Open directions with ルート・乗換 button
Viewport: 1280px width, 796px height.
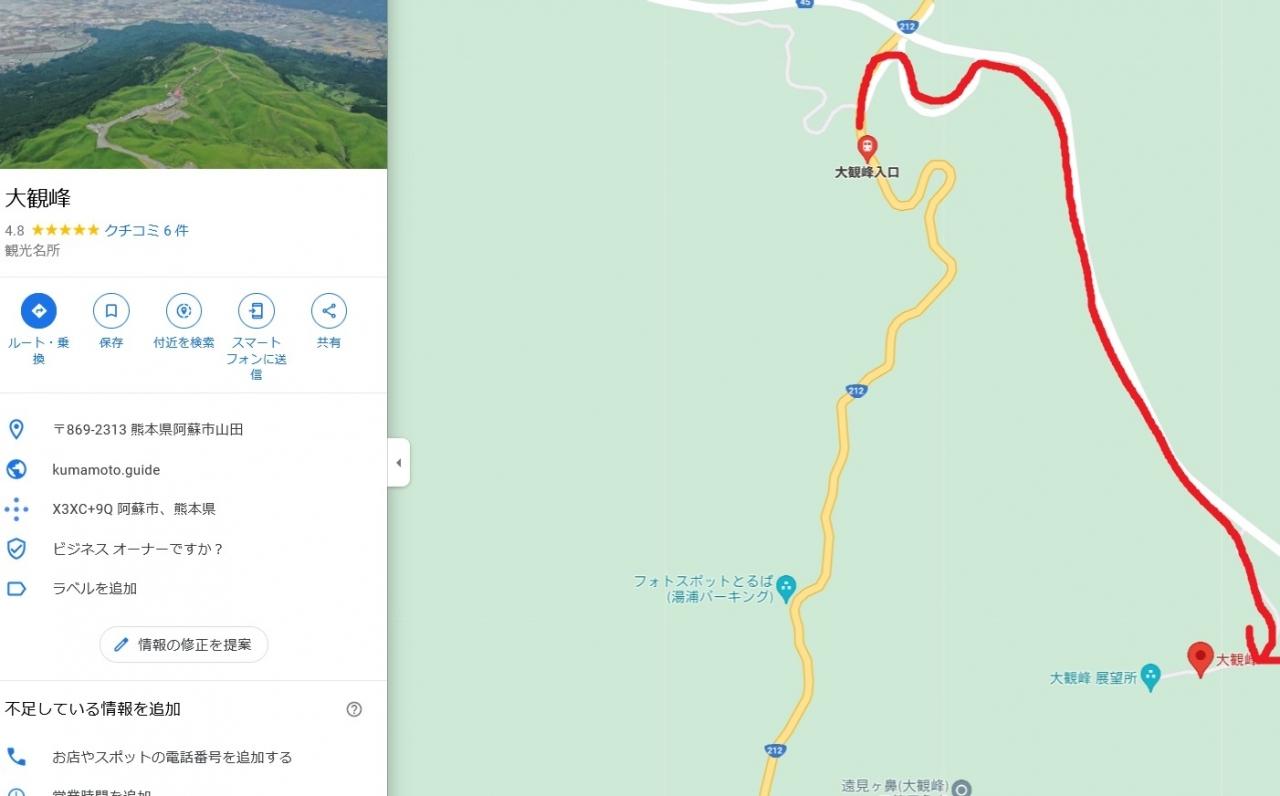tap(39, 311)
